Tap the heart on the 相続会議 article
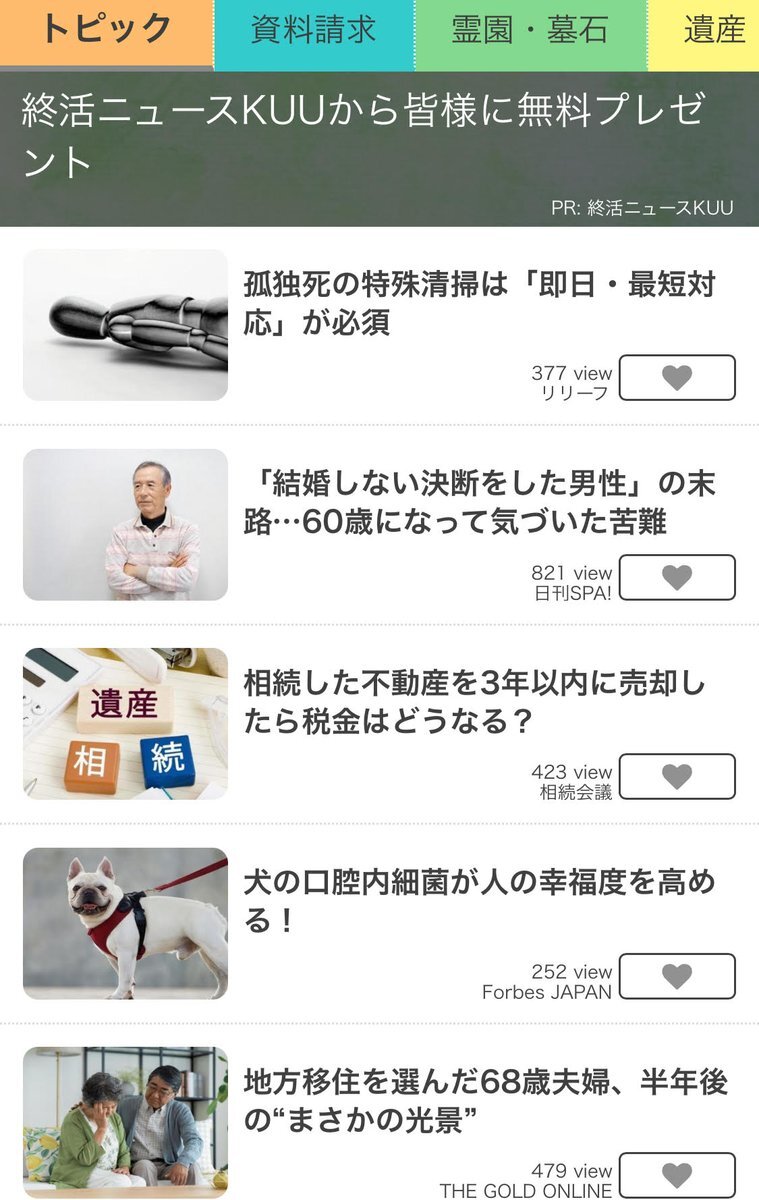This screenshot has height=1200, width=759. click(677, 776)
